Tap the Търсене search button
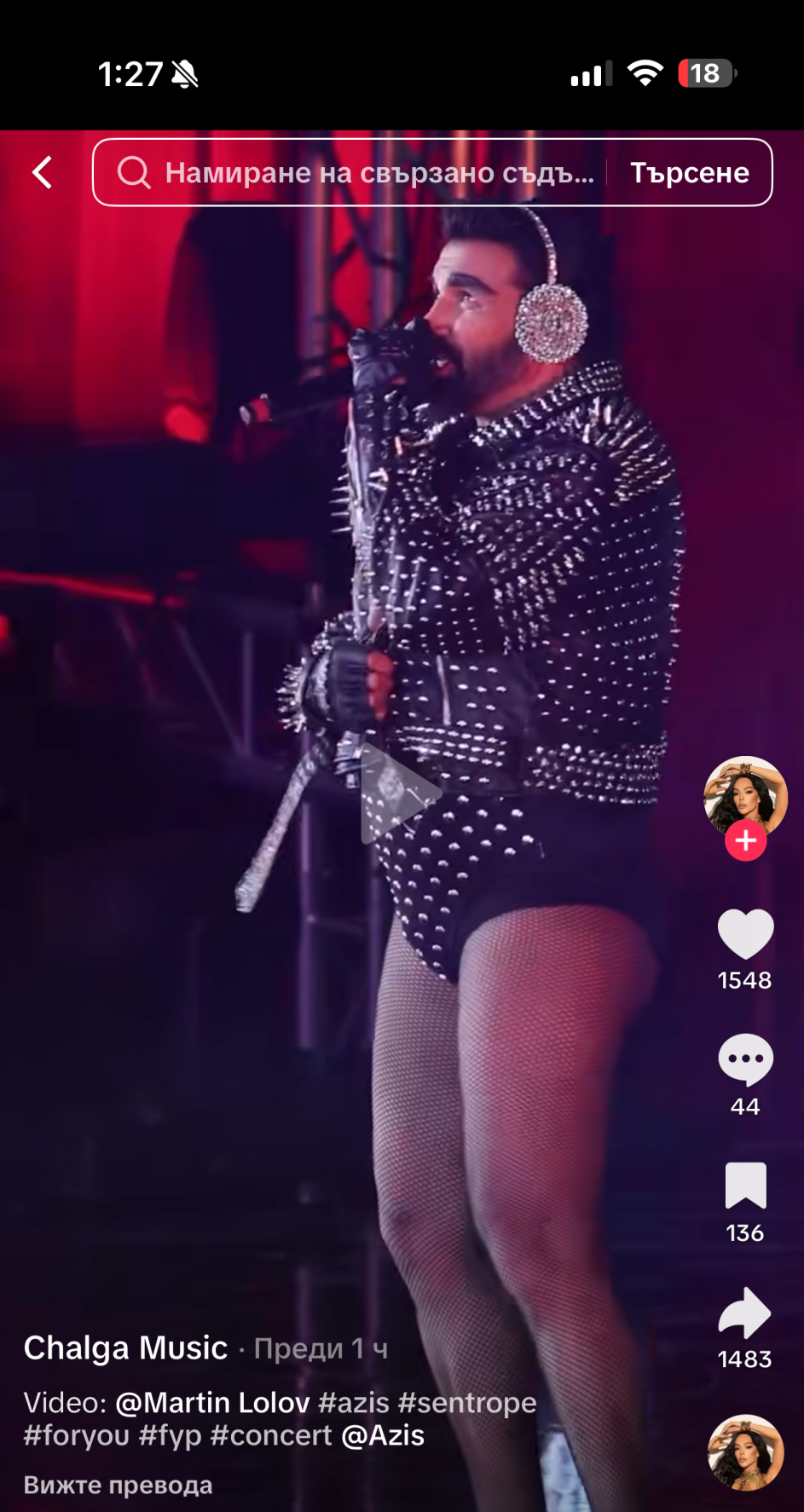The height and width of the screenshot is (1512, 804). coord(689,173)
